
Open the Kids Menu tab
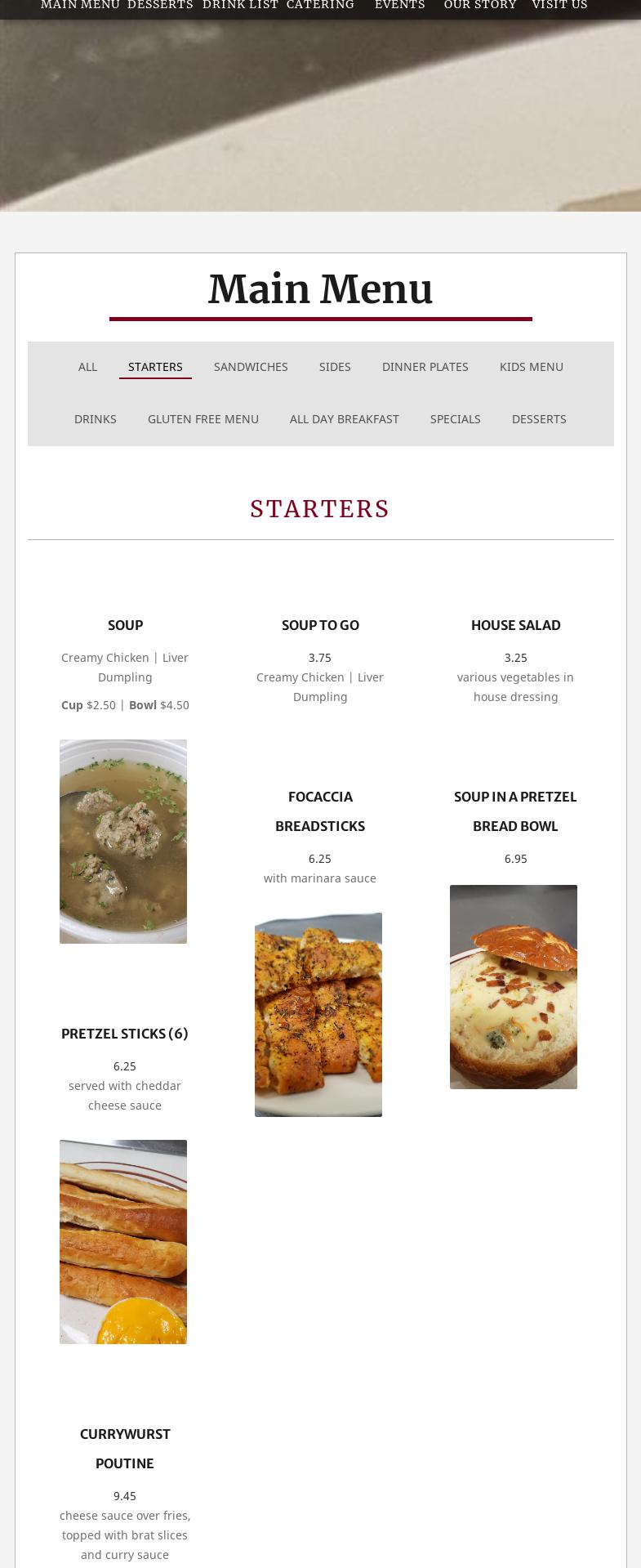532,367
